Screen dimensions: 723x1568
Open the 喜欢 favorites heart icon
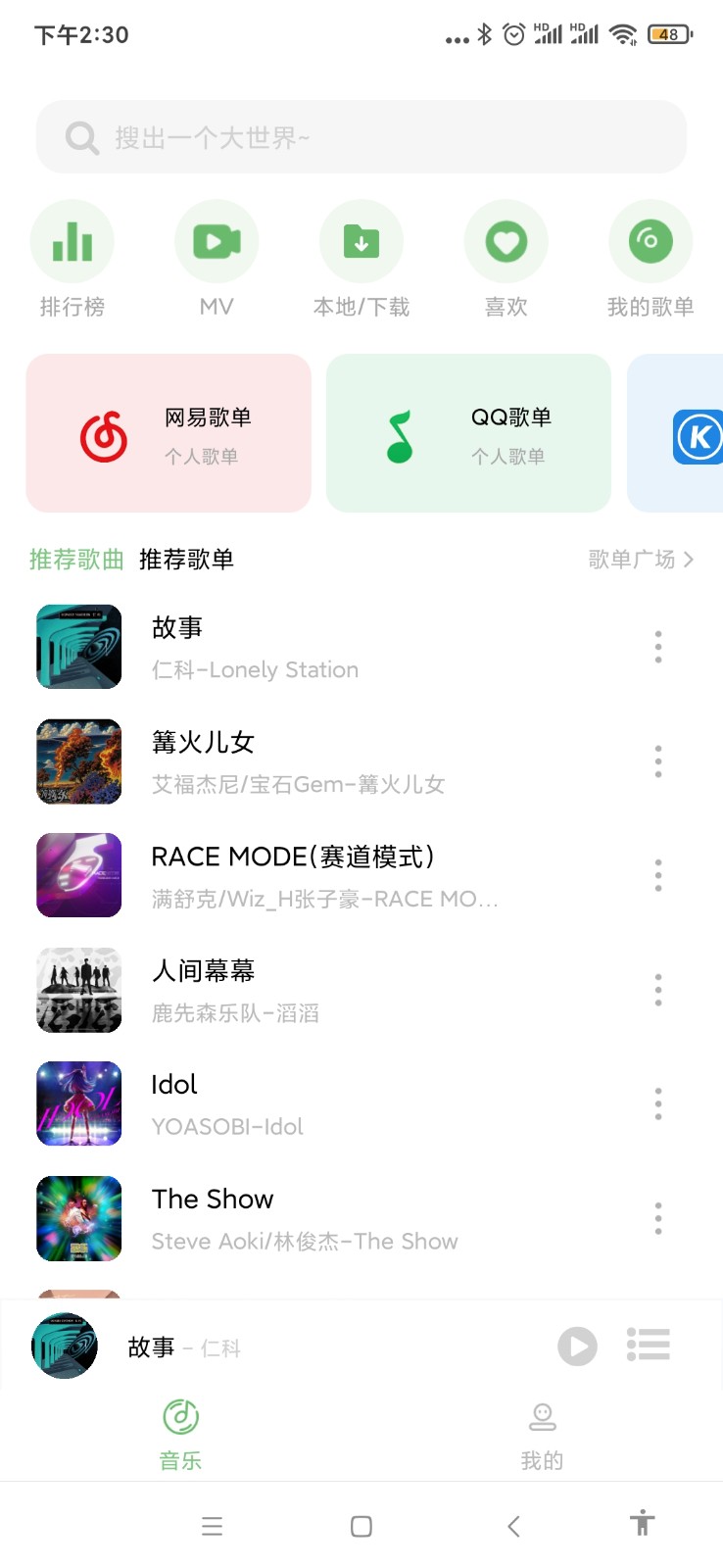click(506, 240)
